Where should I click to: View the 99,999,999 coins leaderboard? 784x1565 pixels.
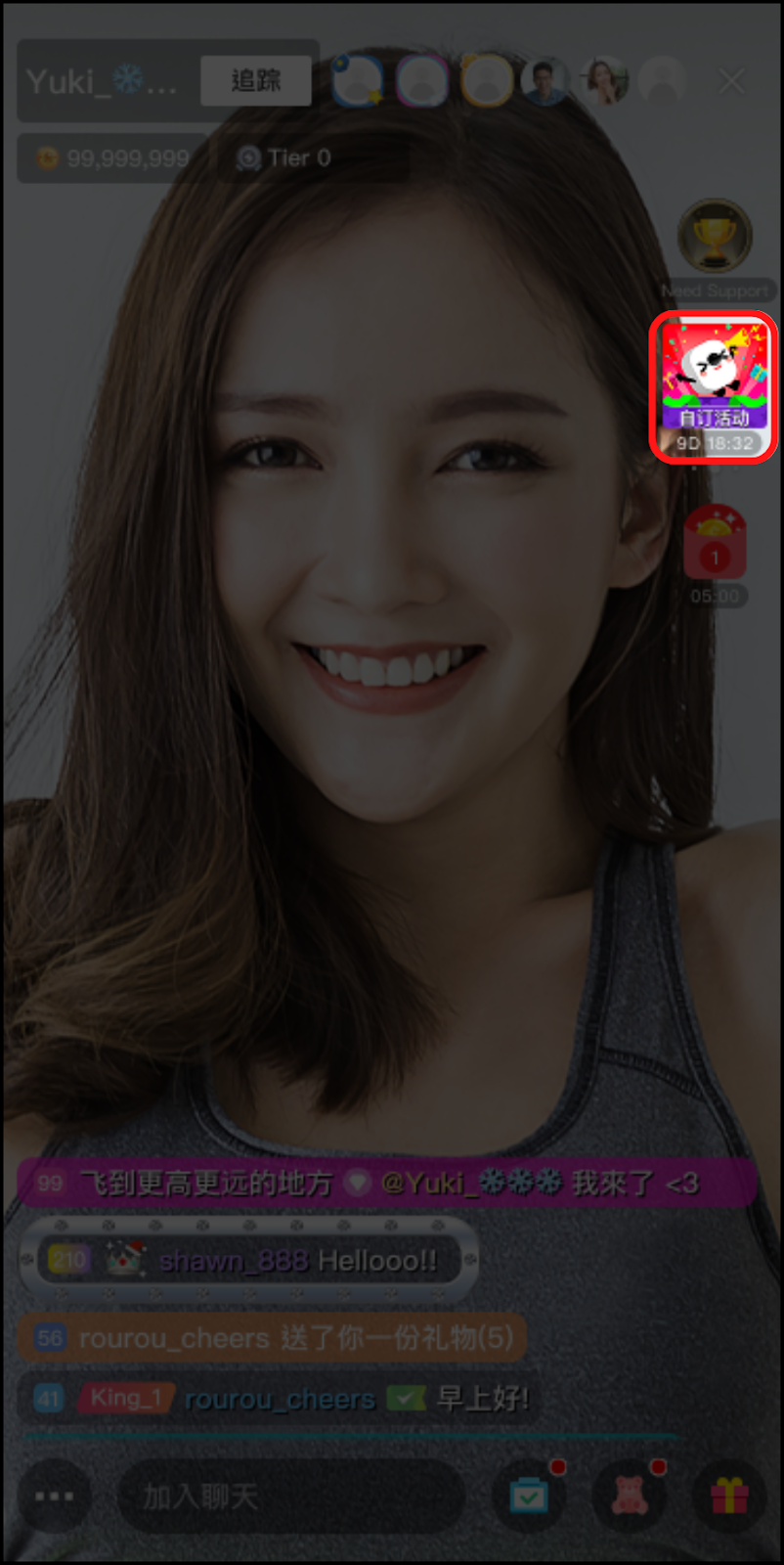pyautogui.click(x=112, y=157)
